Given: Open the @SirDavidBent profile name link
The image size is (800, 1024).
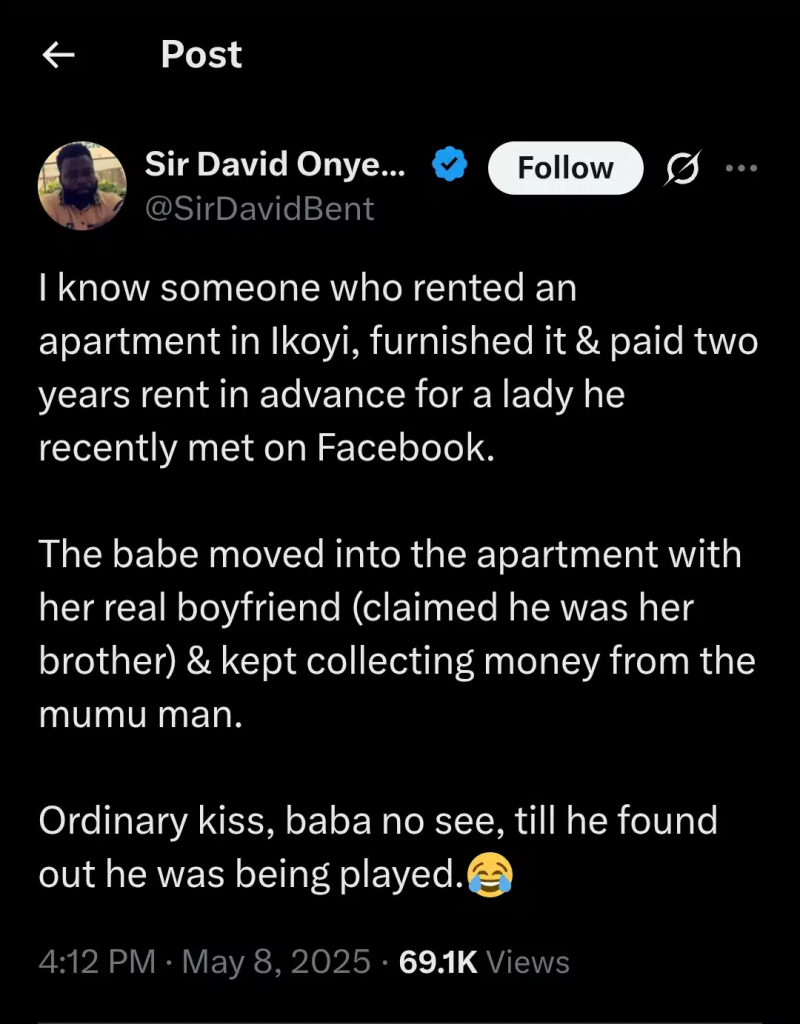Looking at the screenshot, I should 260,208.
